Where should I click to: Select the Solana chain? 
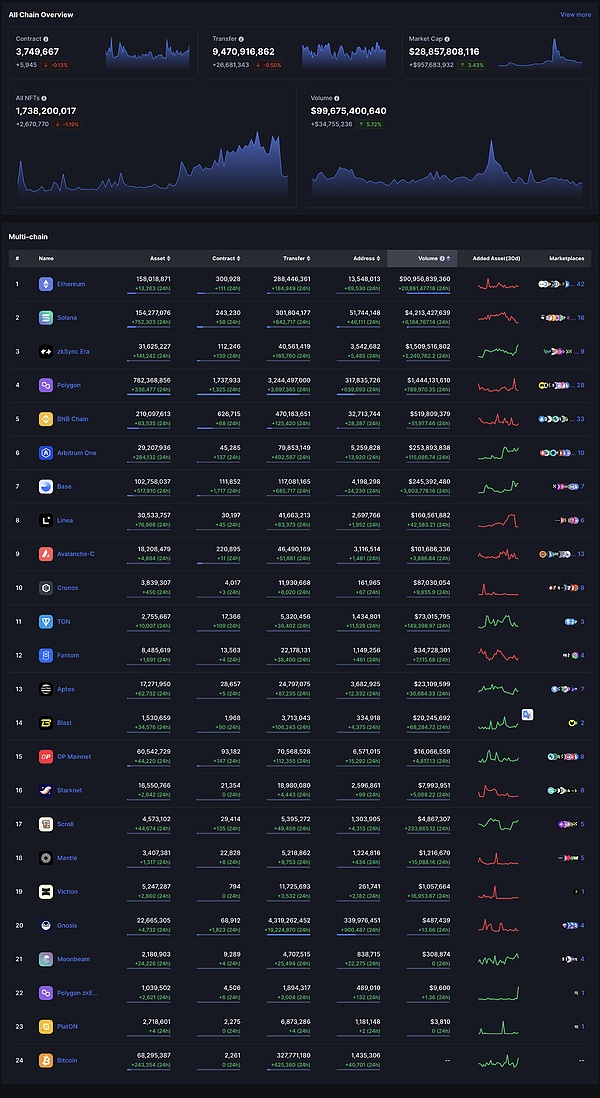click(67, 318)
